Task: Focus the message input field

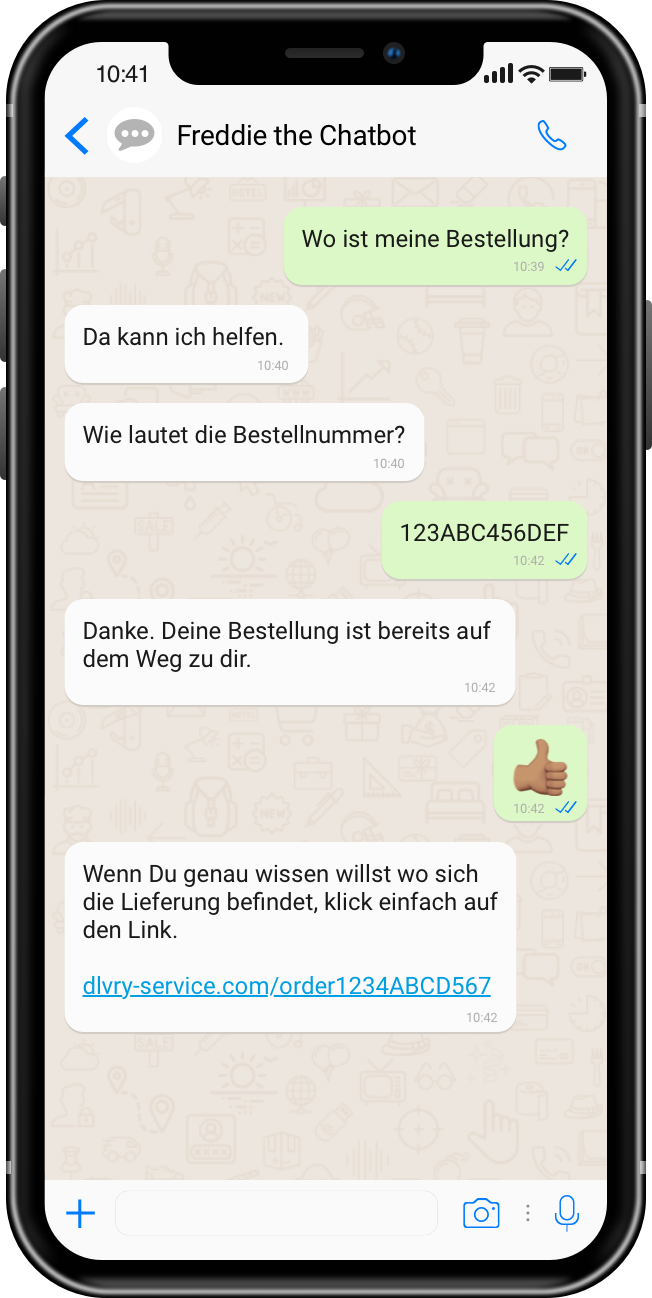Action: click(276, 1213)
